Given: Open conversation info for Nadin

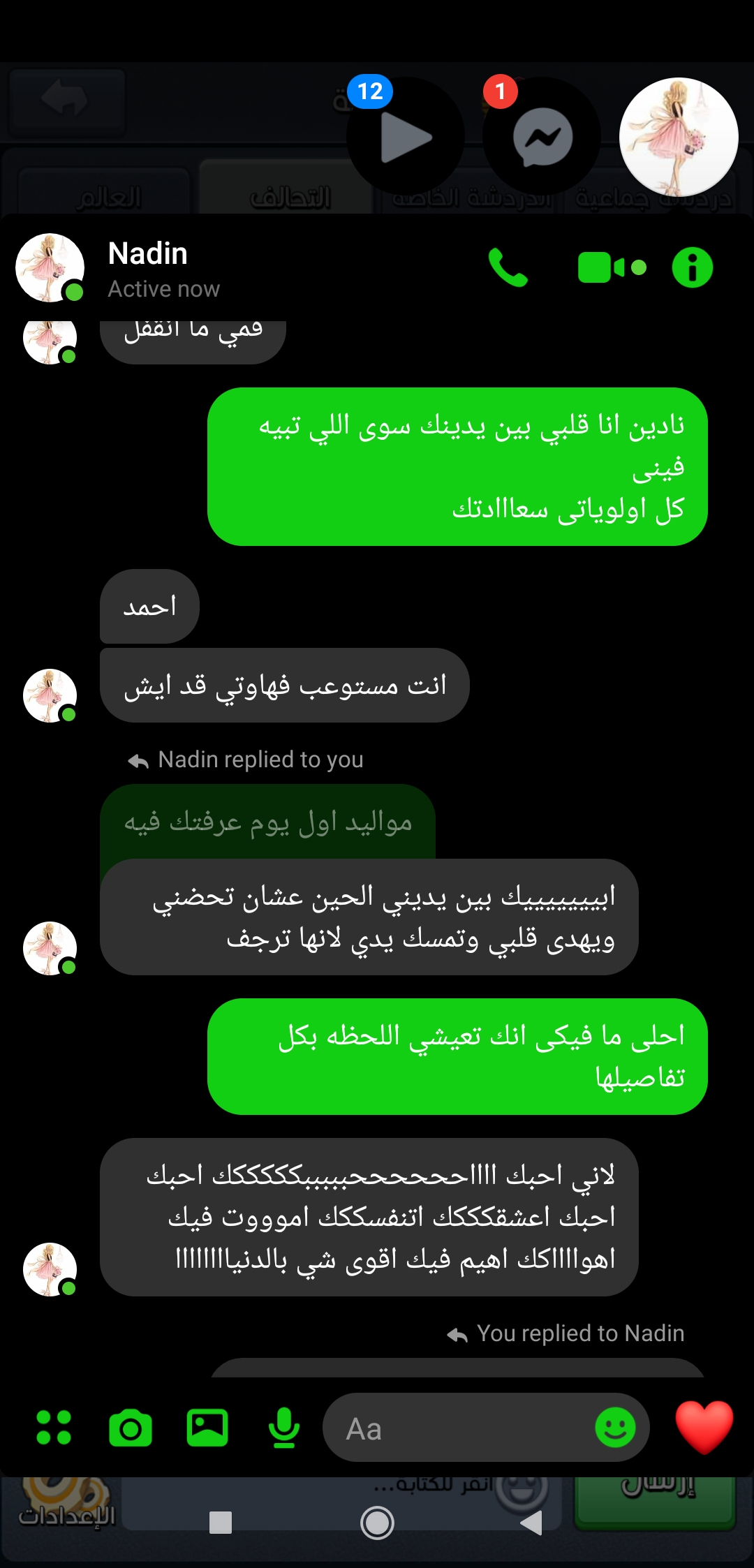Looking at the screenshot, I should [692, 268].
